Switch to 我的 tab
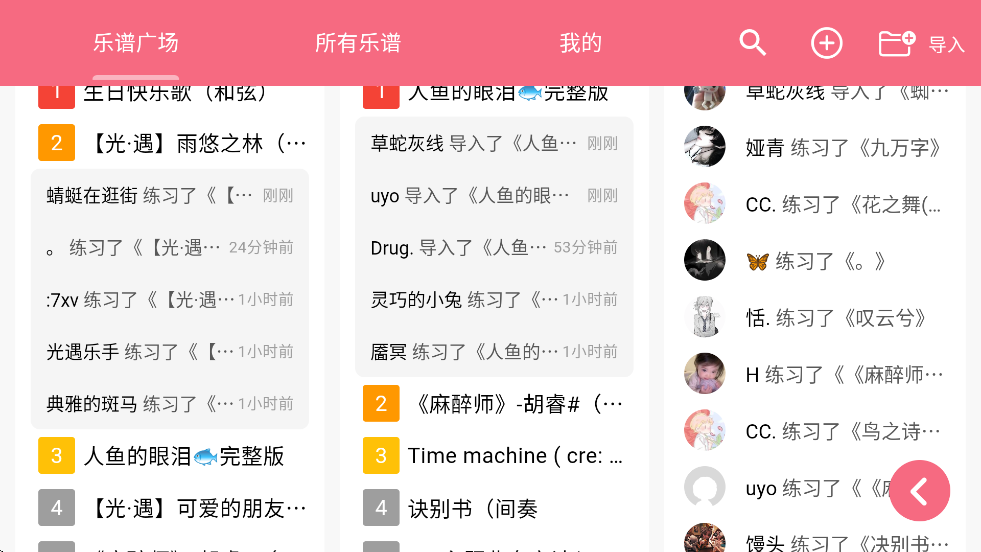981x552 pixels. 580,43
